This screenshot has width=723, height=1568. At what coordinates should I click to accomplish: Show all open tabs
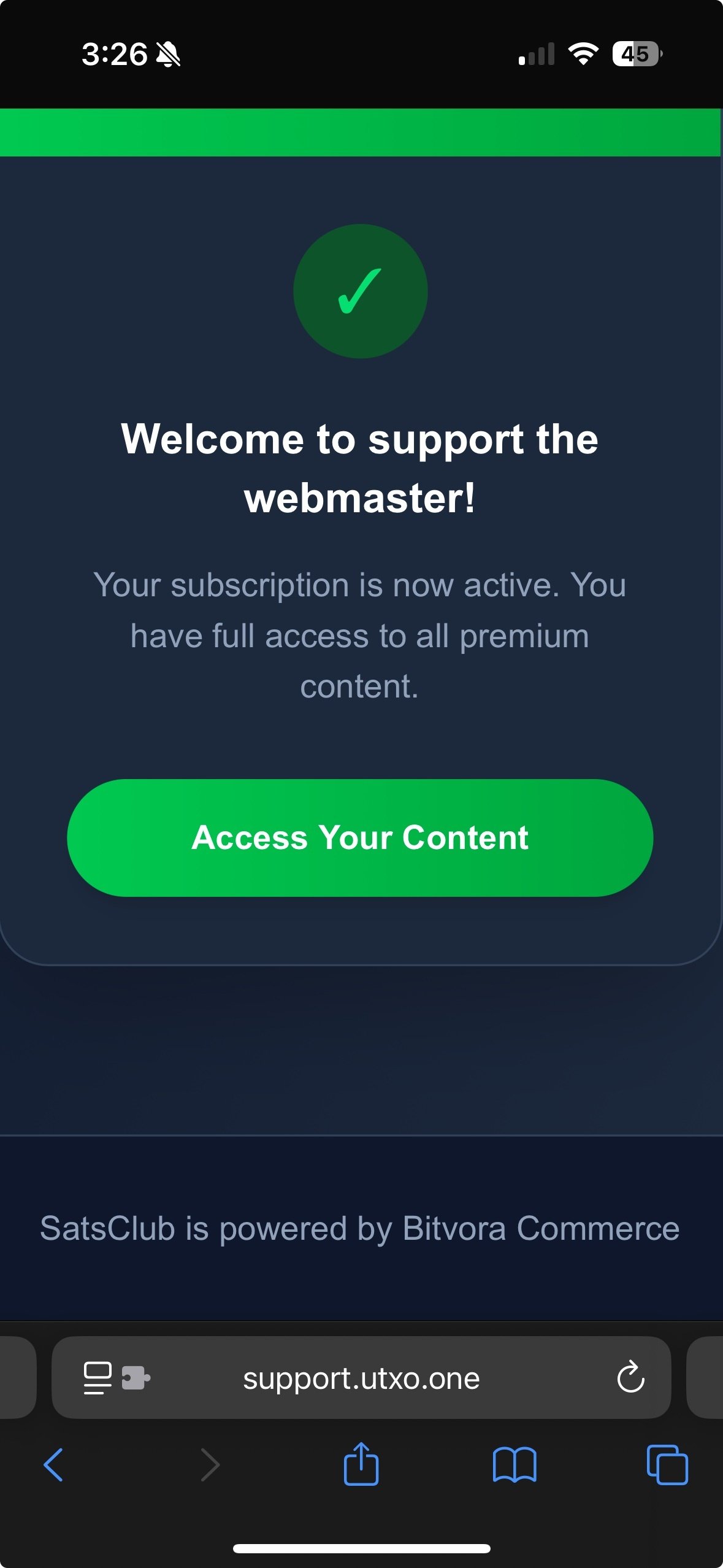[667, 1465]
